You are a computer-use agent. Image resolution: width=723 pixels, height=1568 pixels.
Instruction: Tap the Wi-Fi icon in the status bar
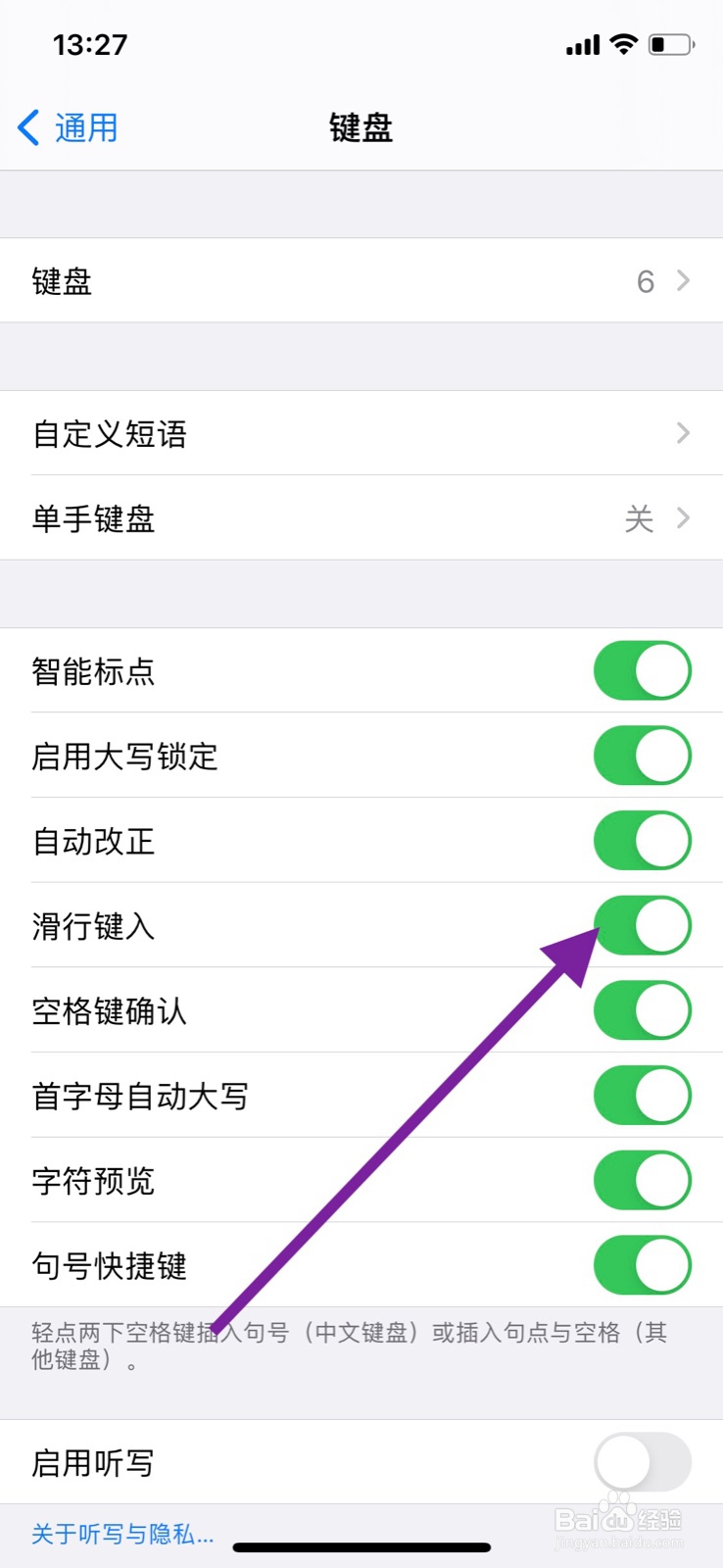click(x=624, y=44)
